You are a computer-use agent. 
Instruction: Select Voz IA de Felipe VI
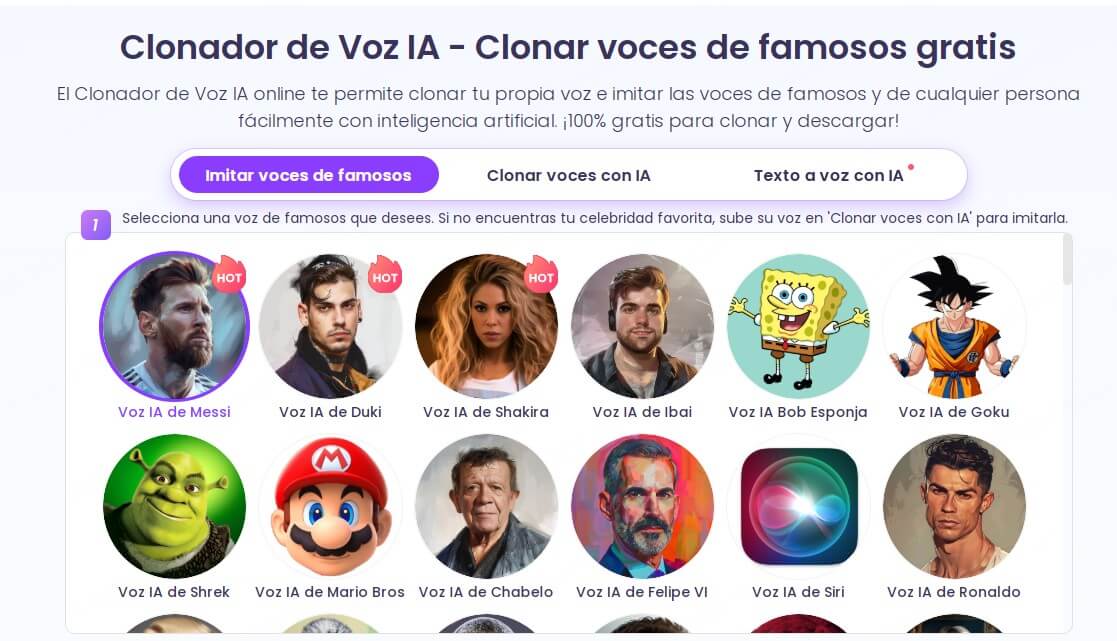642,507
